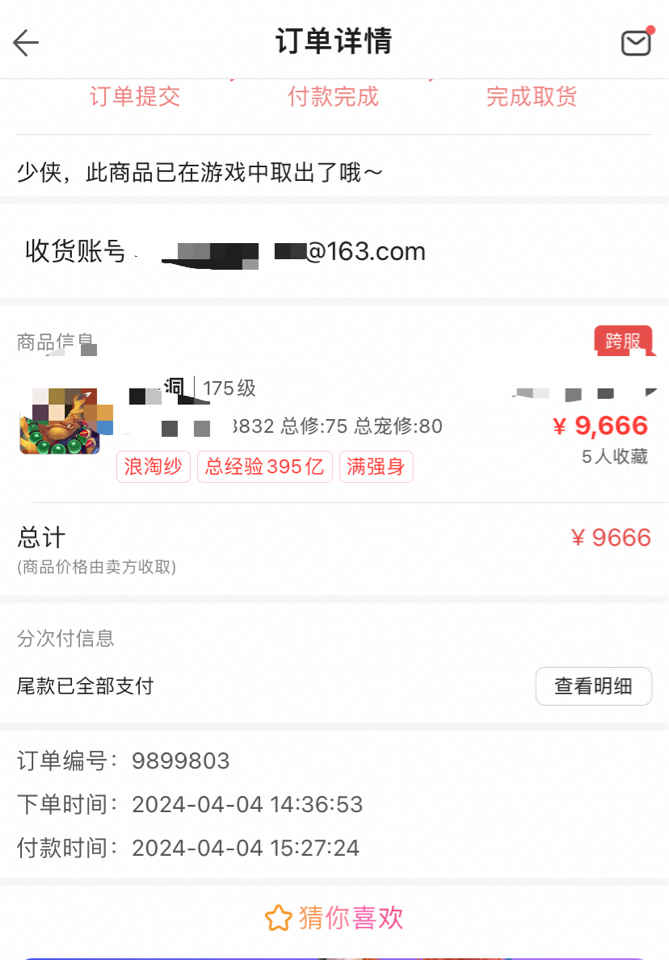Go back using the top-left arrow
The width and height of the screenshot is (669, 960).
tap(26, 42)
